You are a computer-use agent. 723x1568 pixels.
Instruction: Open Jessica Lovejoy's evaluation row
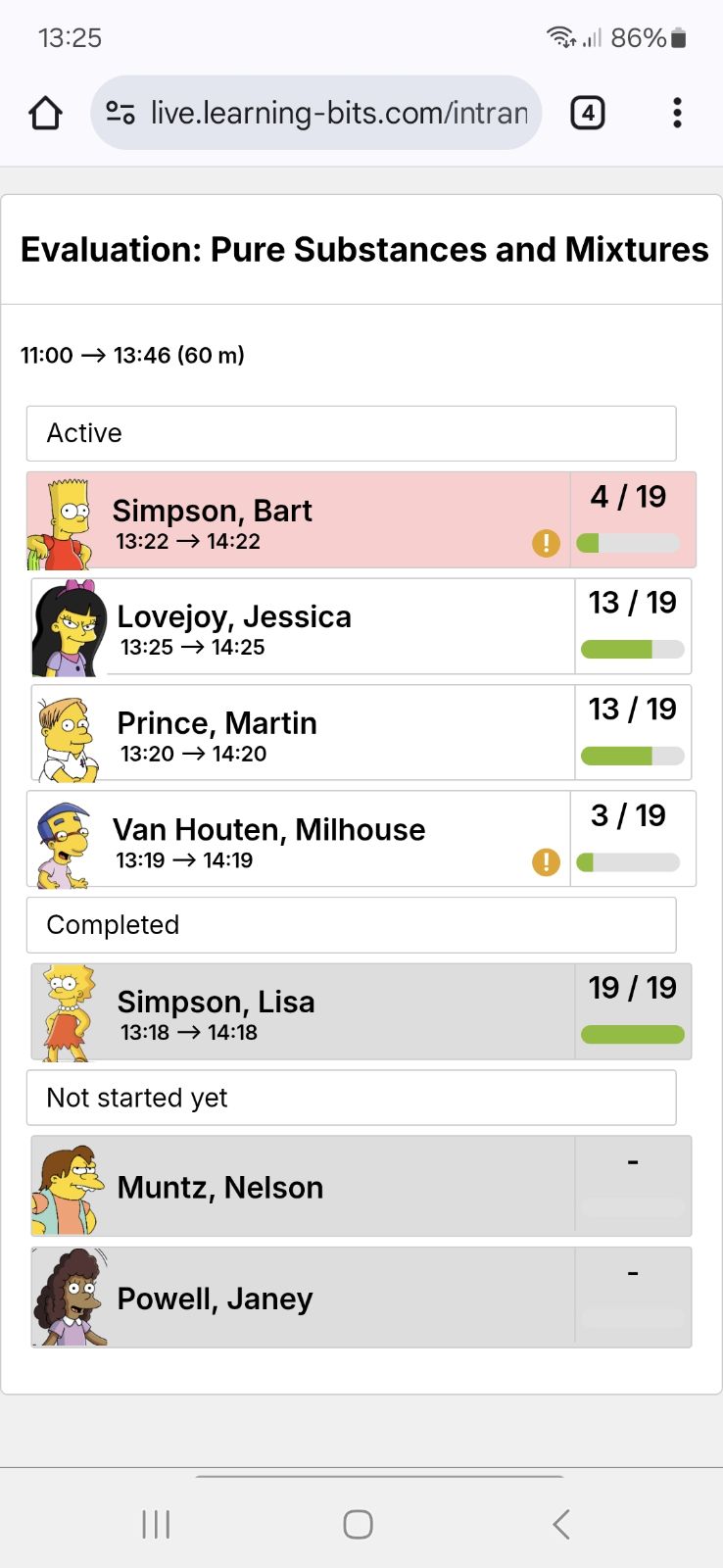[x=294, y=627]
